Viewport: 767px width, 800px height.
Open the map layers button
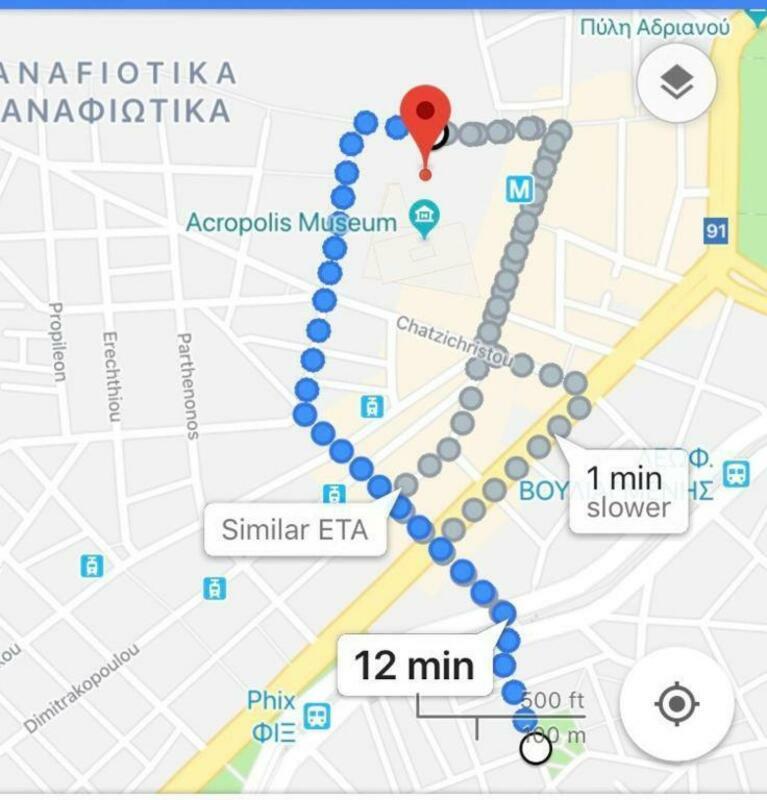[x=677, y=84]
